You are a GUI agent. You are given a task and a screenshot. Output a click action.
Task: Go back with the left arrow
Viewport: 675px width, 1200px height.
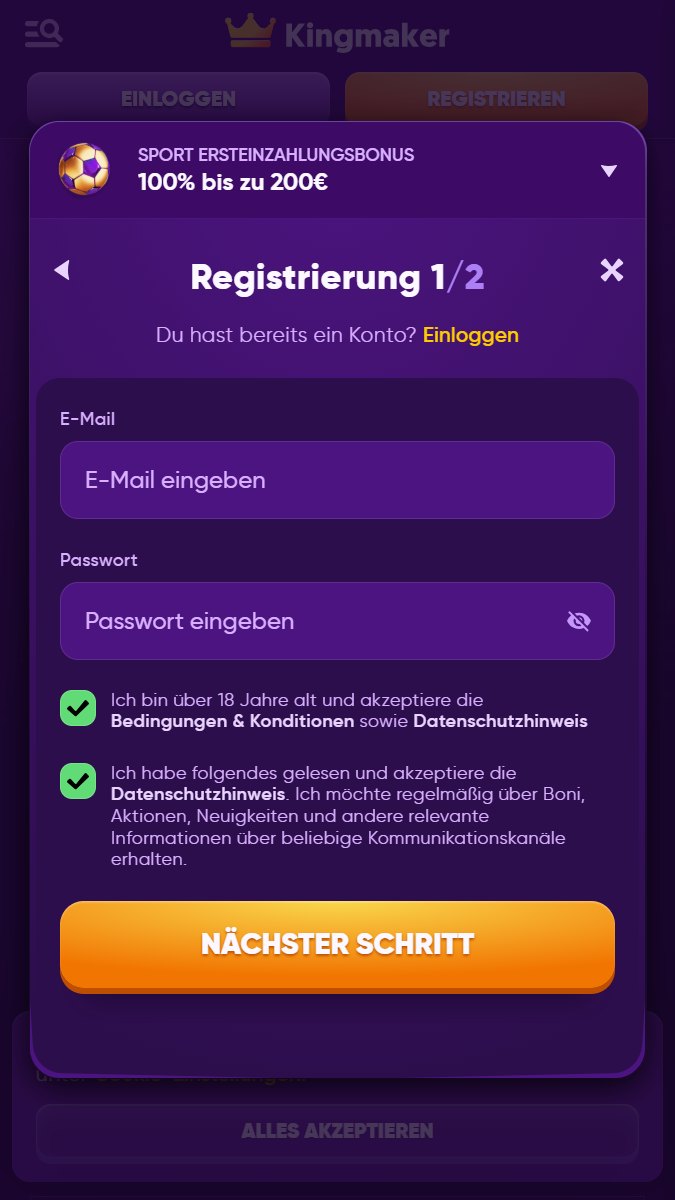coord(62,270)
